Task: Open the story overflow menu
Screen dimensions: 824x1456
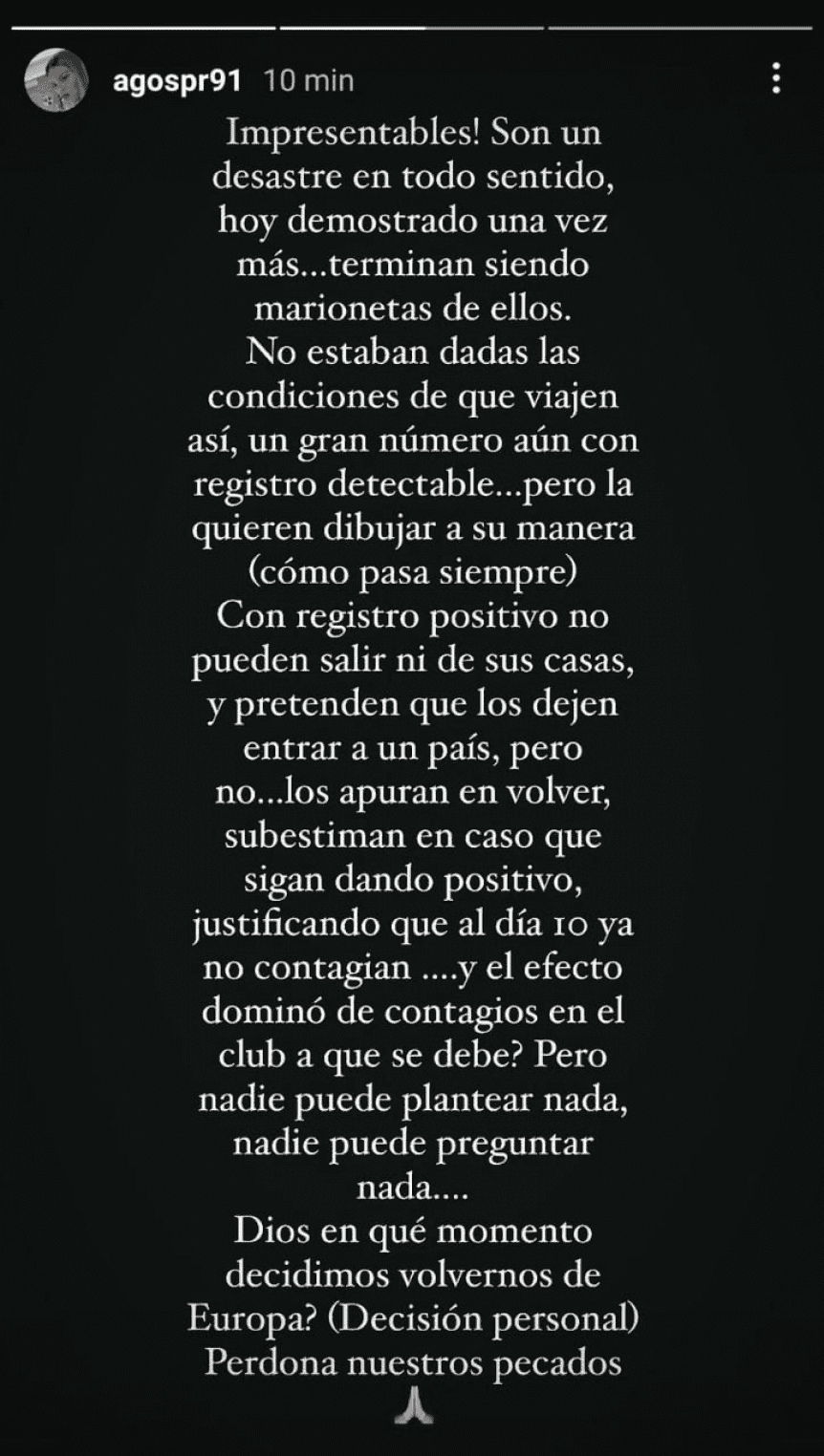Action: click(x=776, y=78)
